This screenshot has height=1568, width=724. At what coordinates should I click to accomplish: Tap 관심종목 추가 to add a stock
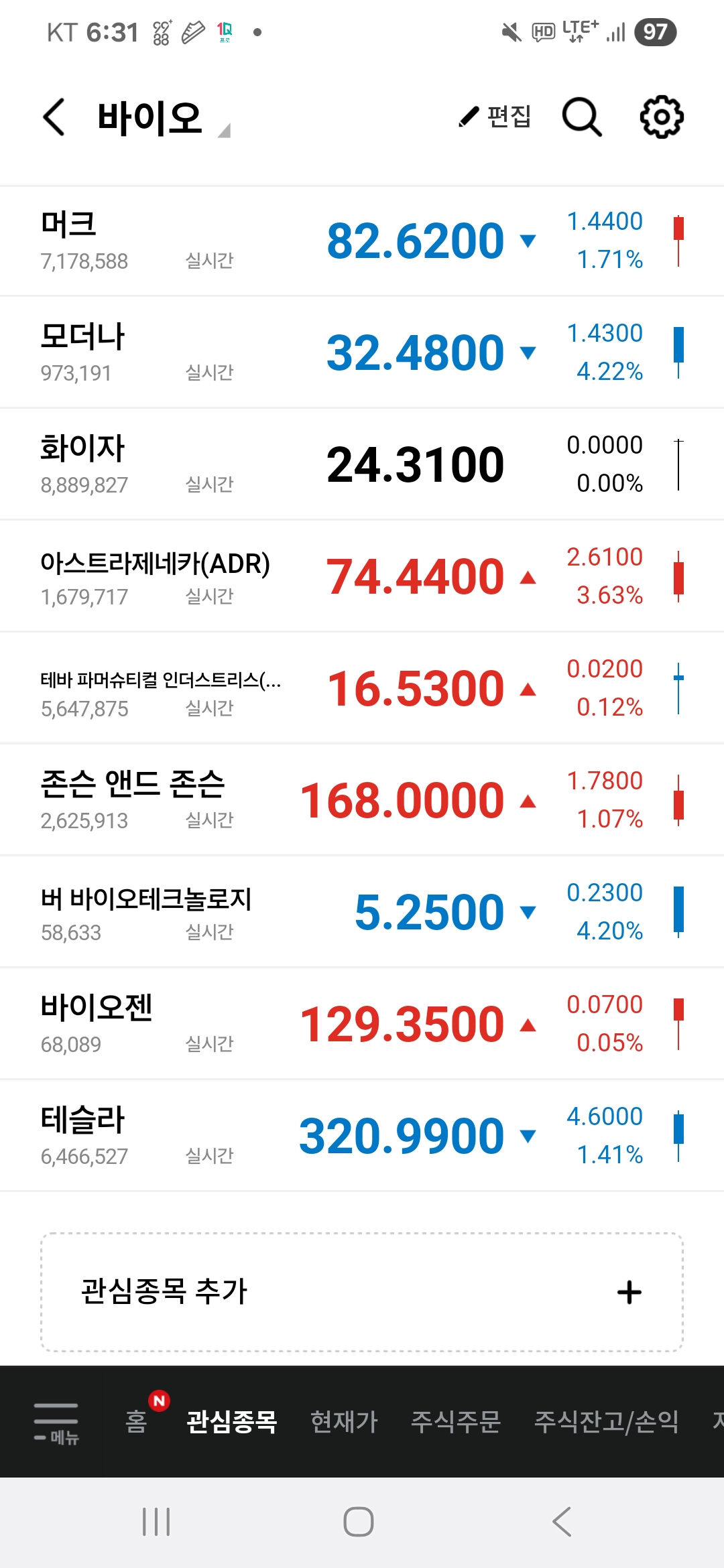[362, 1292]
